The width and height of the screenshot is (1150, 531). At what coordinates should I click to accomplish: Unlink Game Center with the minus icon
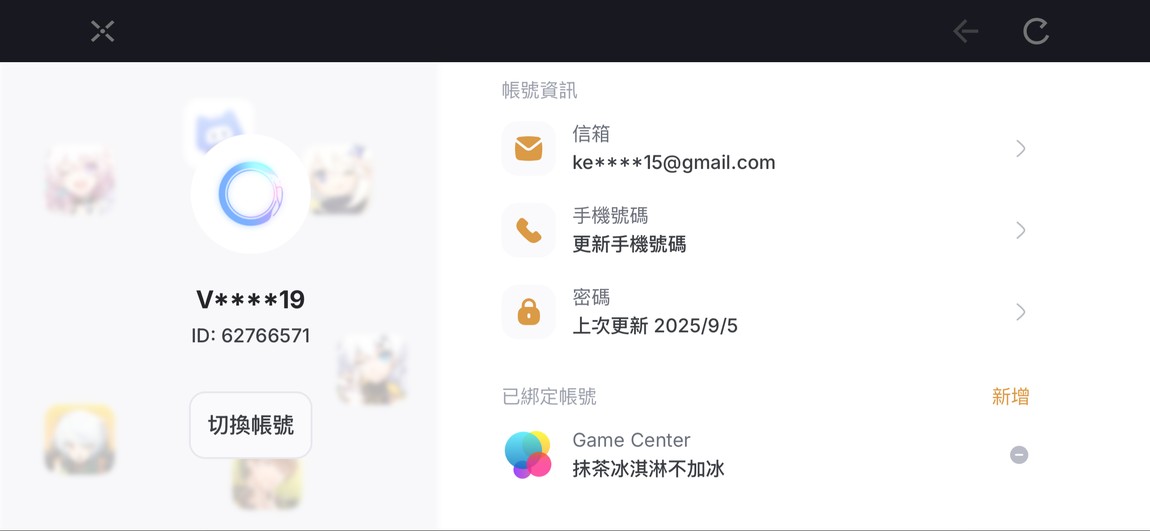click(1018, 455)
